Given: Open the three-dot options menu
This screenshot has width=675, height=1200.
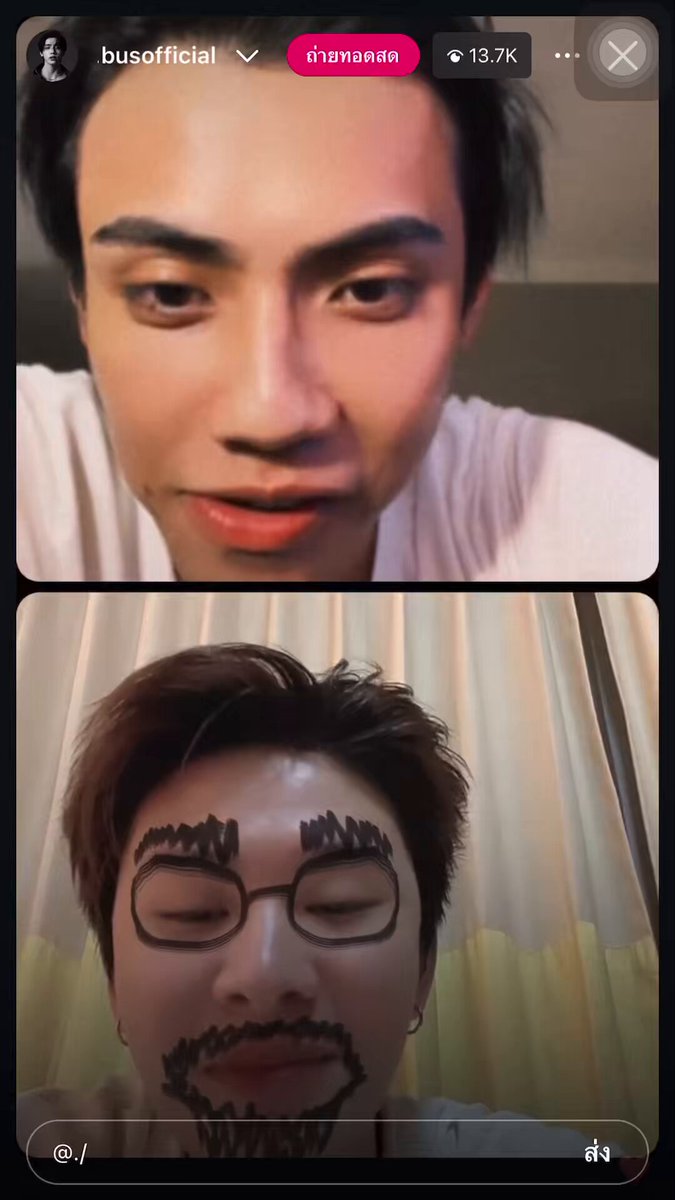Looking at the screenshot, I should [x=567, y=55].
